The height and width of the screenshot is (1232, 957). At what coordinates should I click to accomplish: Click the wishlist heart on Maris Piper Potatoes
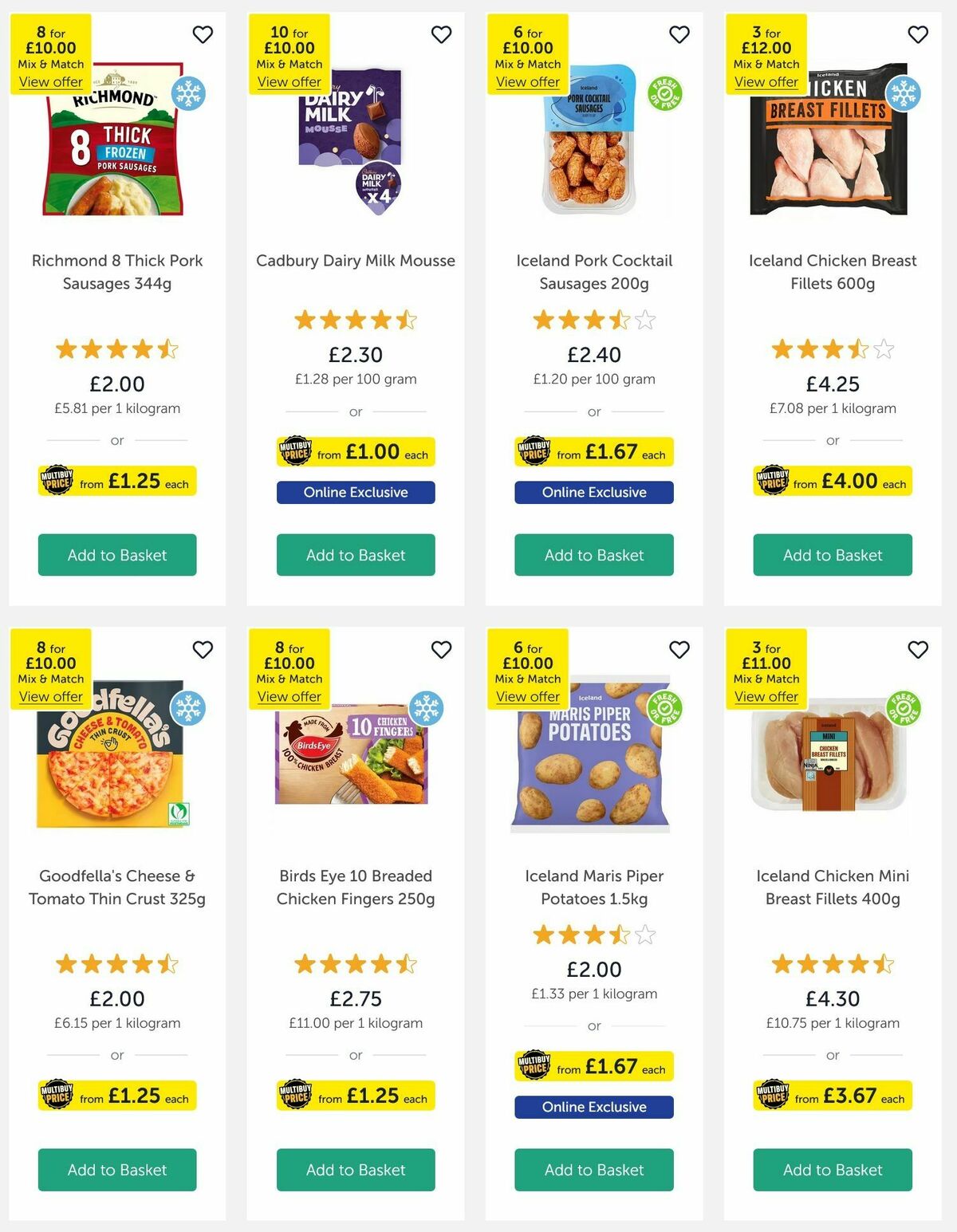(679, 650)
